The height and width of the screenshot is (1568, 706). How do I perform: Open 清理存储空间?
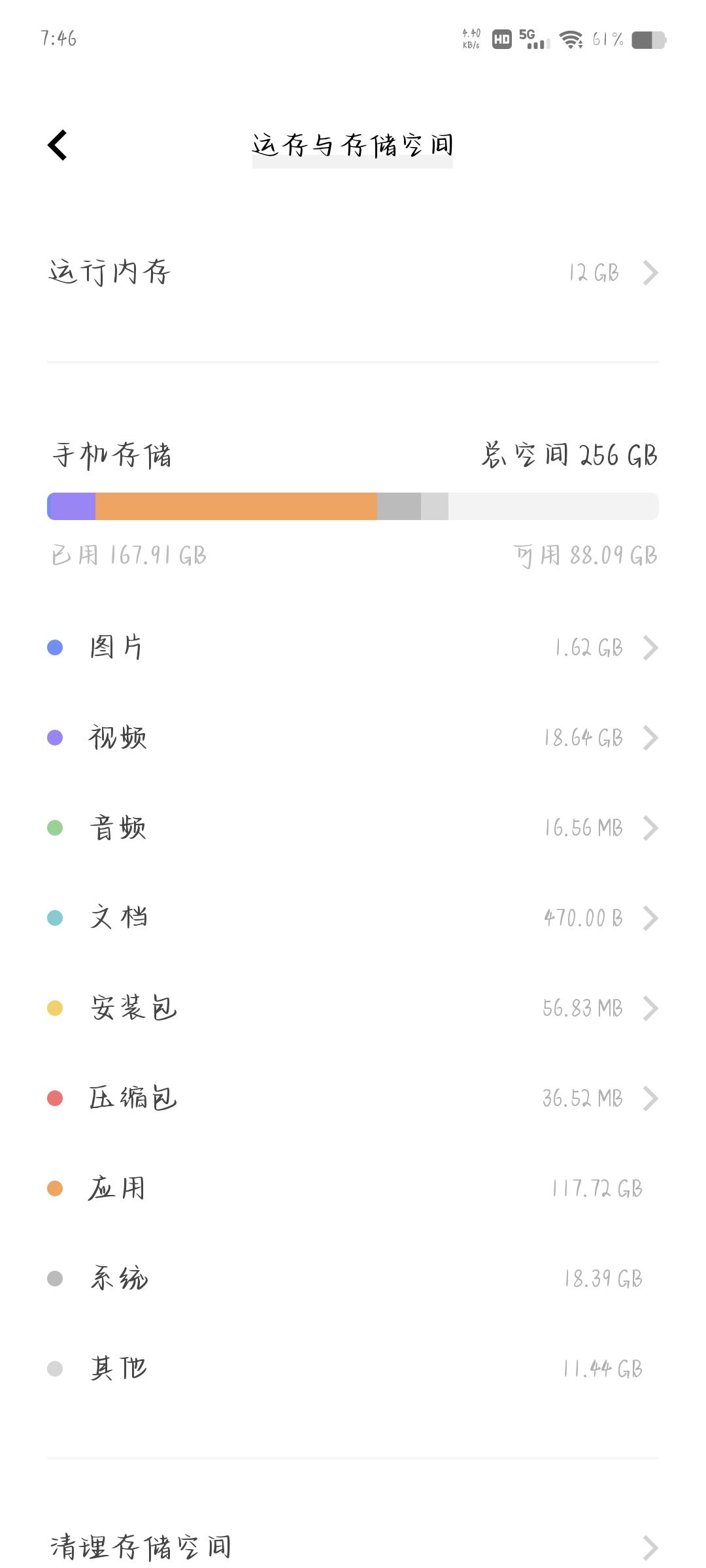click(353, 1546)
